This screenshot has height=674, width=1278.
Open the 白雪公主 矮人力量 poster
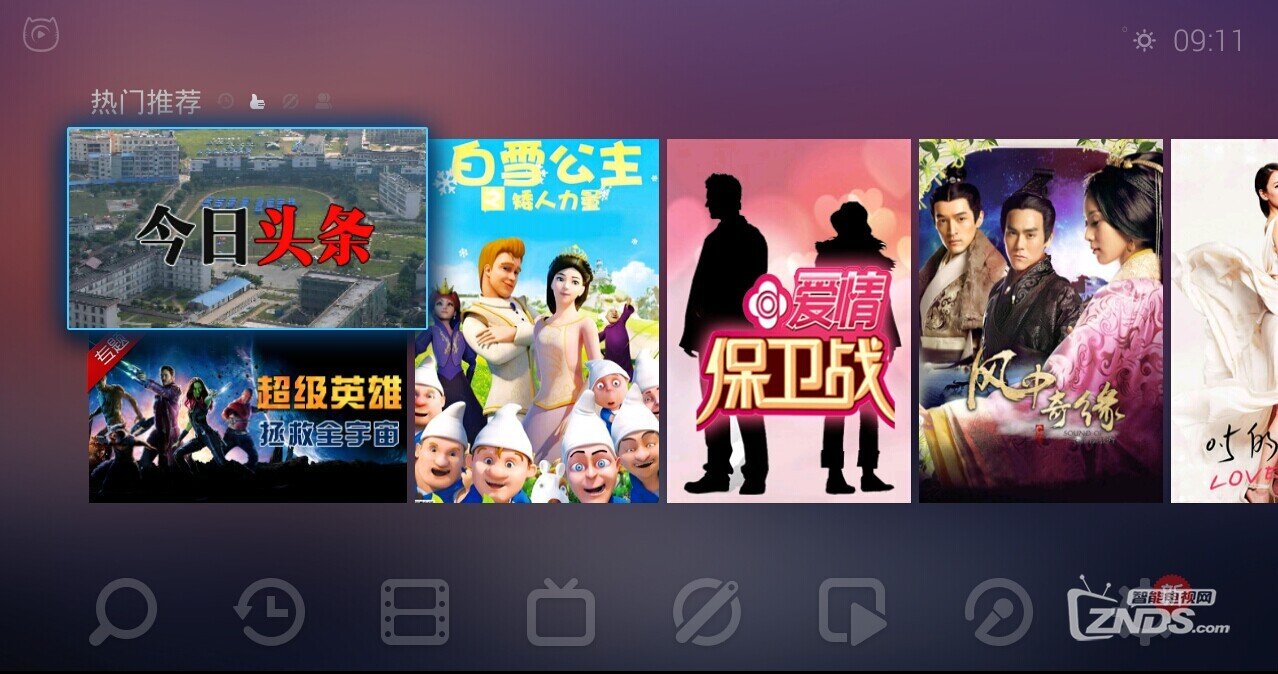pyautogui.click(x=537, y=320)
